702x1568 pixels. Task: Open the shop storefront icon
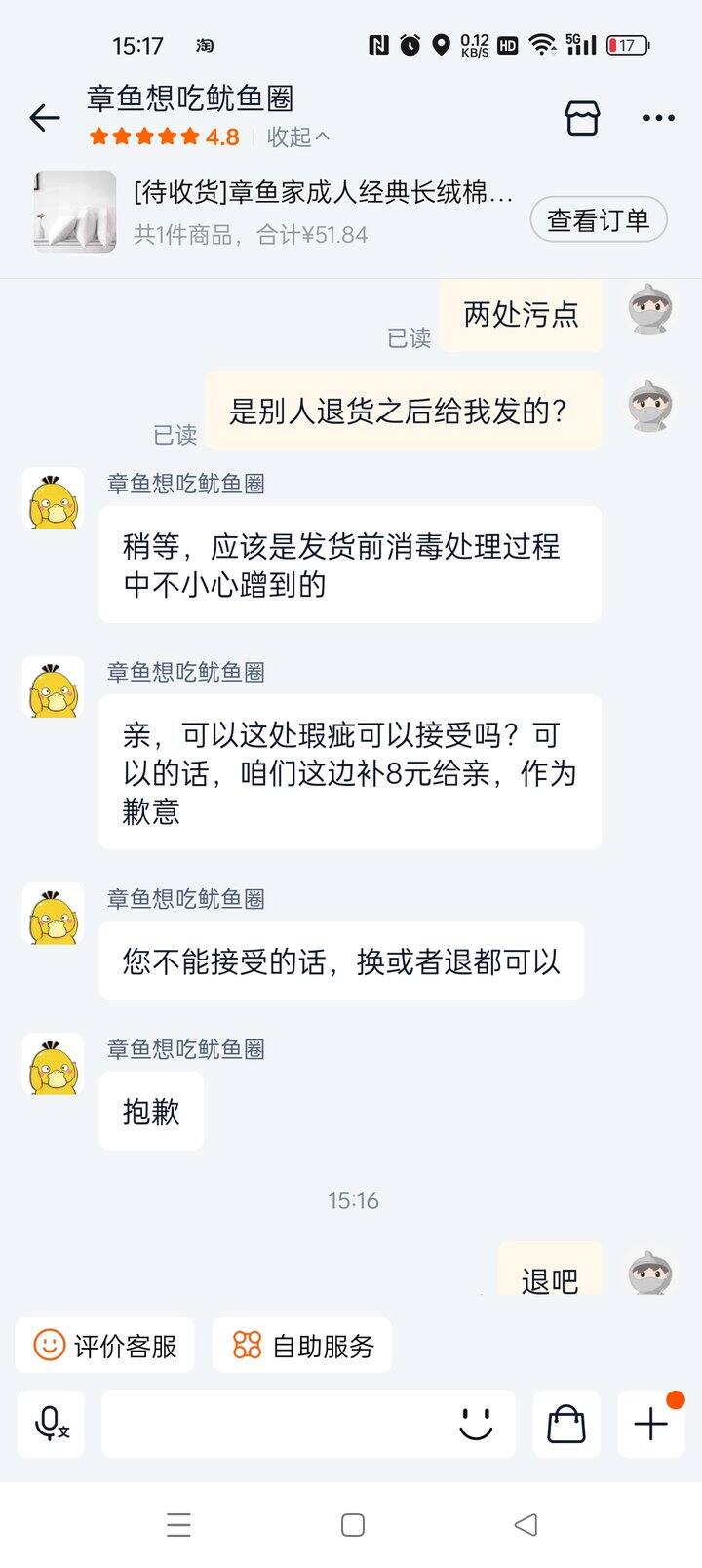click(x=582, y=118)
